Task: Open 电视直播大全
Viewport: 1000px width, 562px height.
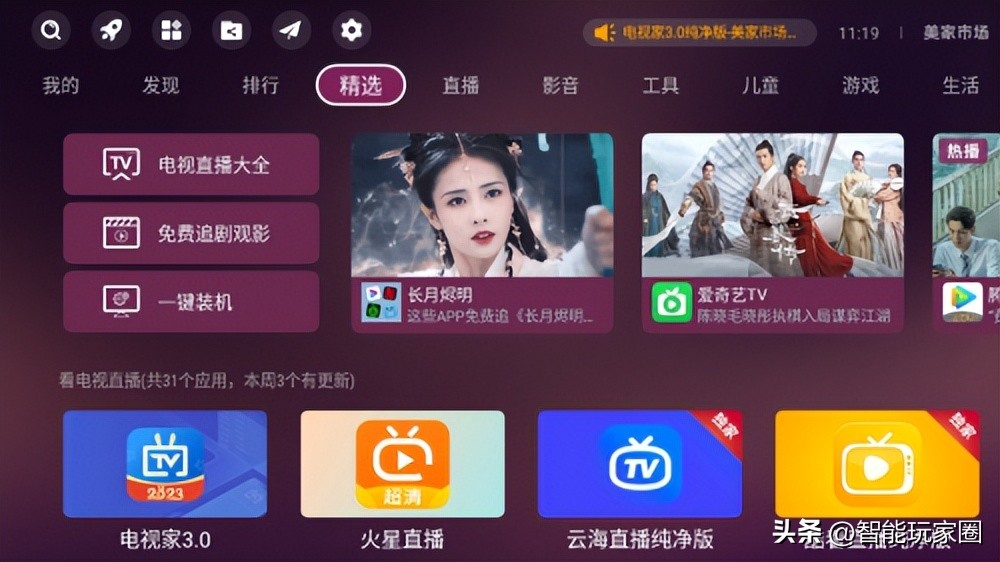Action: 191,164
